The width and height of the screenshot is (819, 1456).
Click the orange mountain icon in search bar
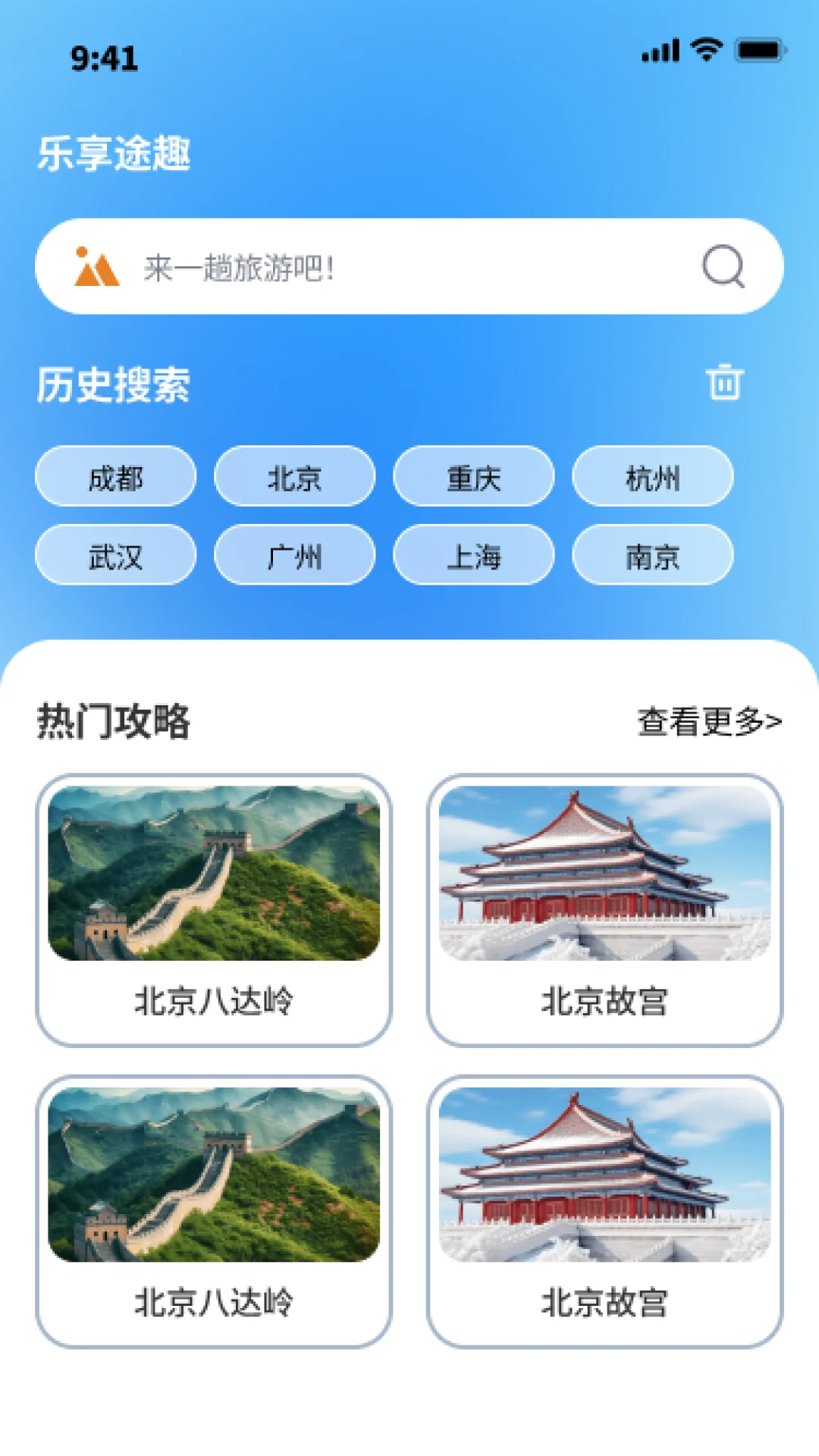pos(96,267)
